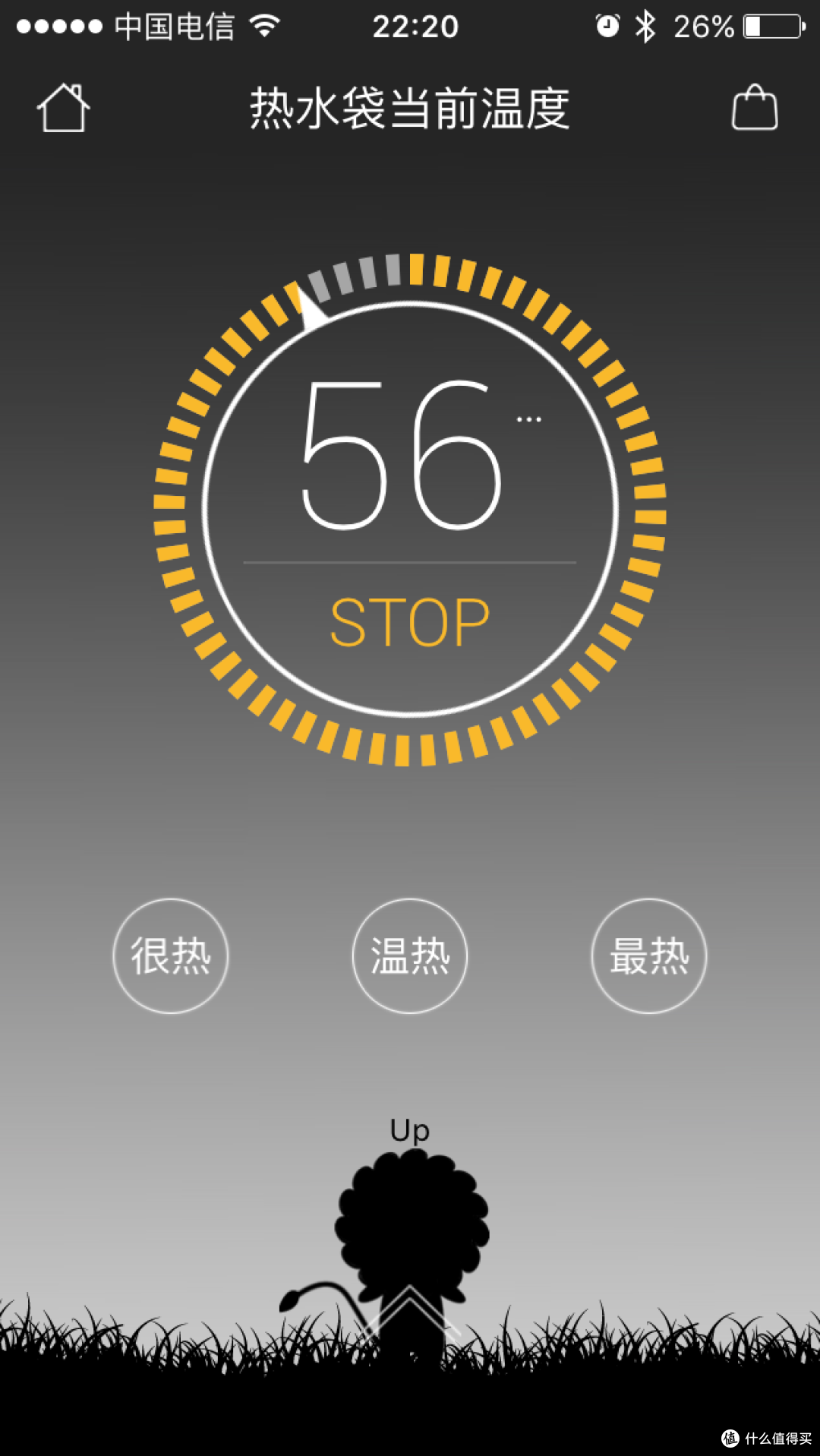Open the shopping bag icon

coord(755,108)
